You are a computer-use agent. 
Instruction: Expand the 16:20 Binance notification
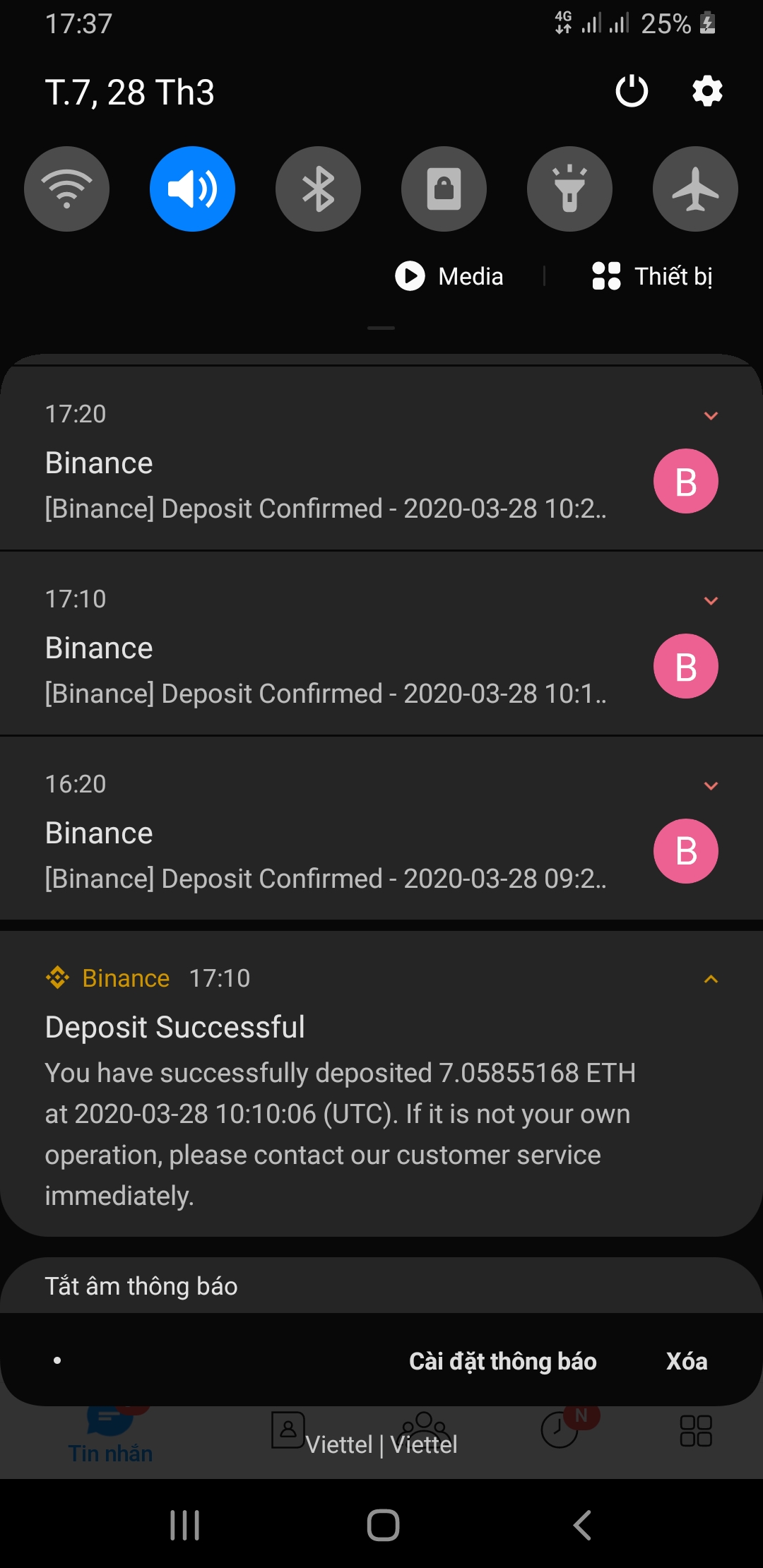point(711,785)
